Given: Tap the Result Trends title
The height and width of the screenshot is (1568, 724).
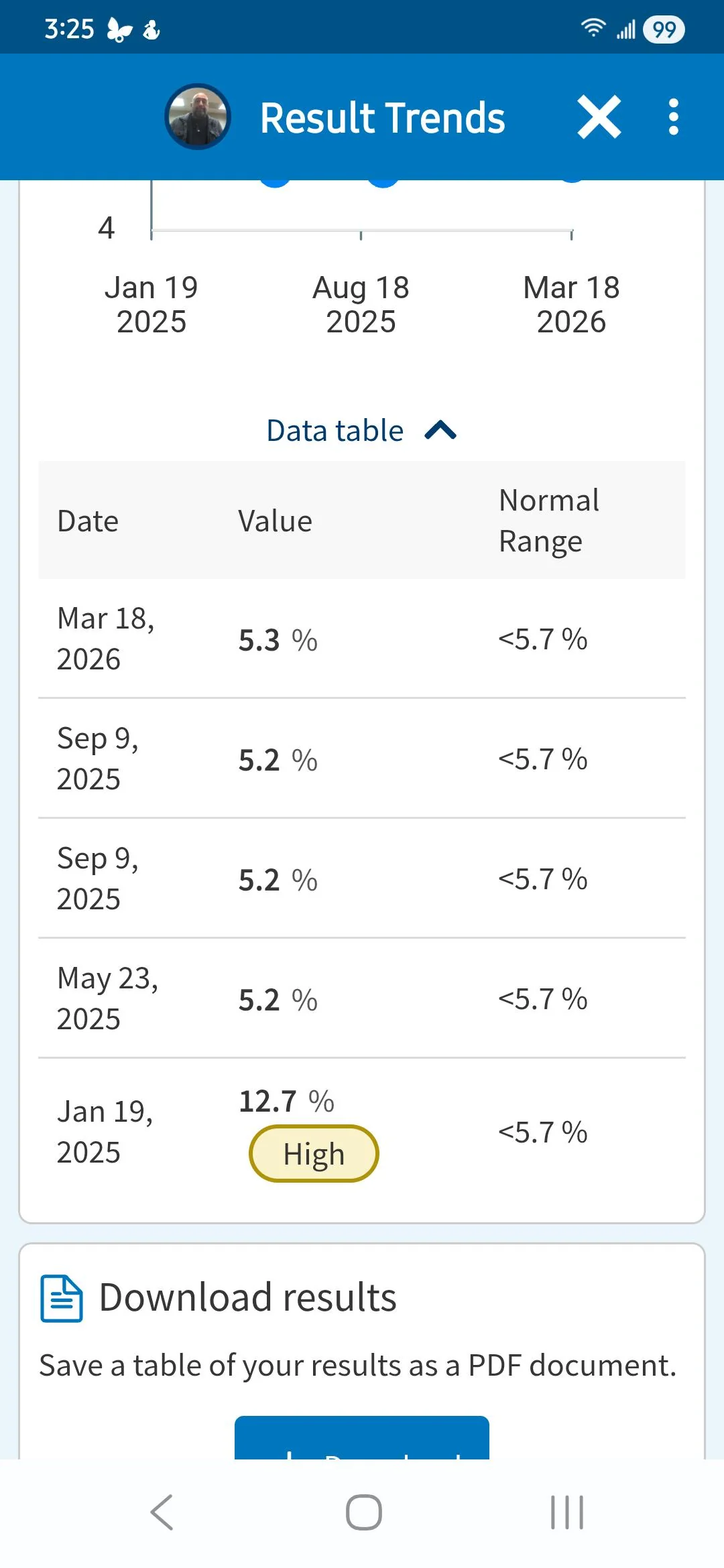Looking at the screenshot, I should pyautogui.click(x=382, y=116).
